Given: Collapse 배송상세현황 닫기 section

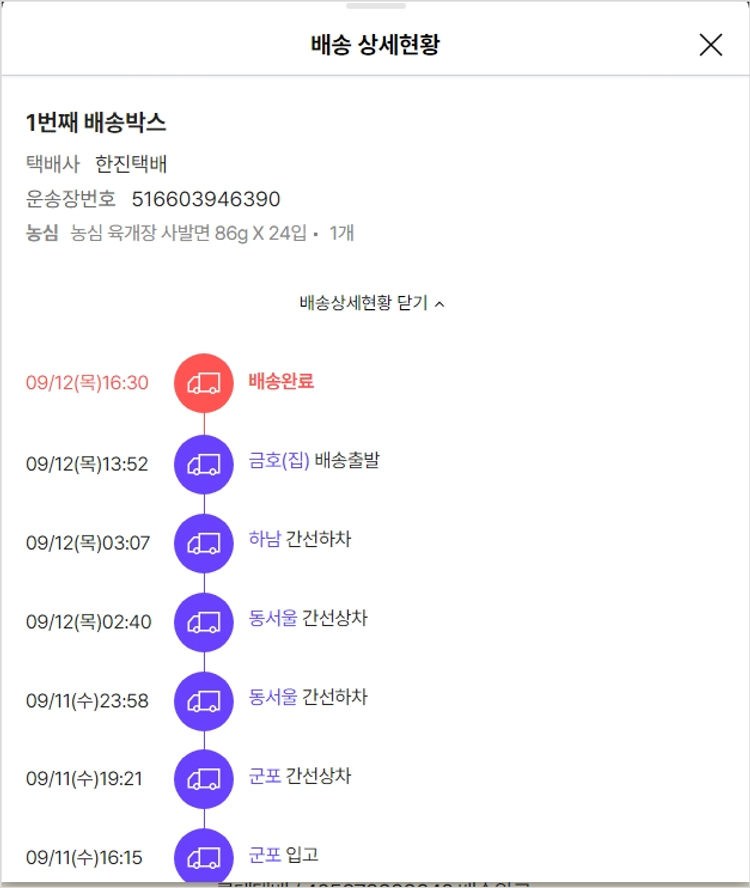Looking at the screenshot, I should tap(372, 303).
